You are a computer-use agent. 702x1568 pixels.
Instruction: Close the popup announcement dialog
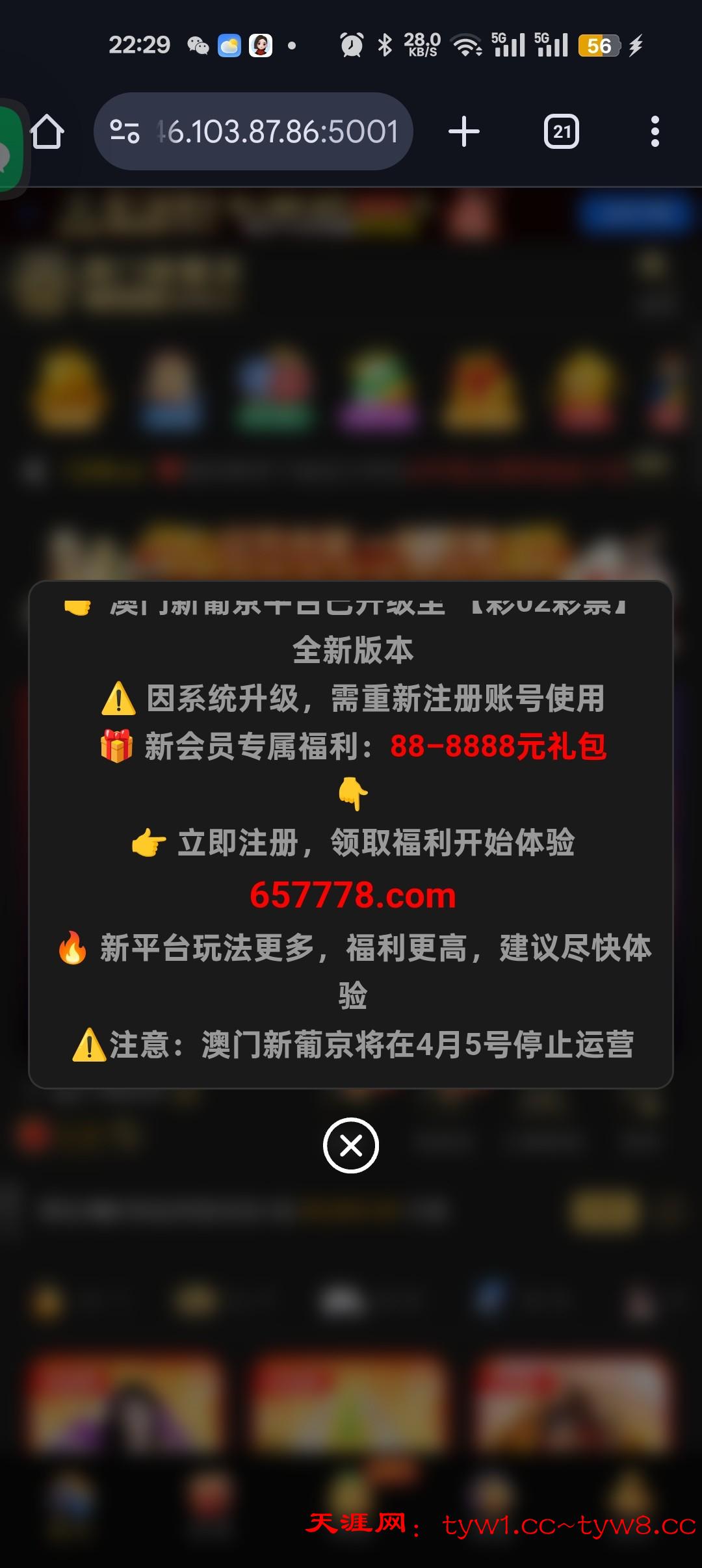[351, 1145]
